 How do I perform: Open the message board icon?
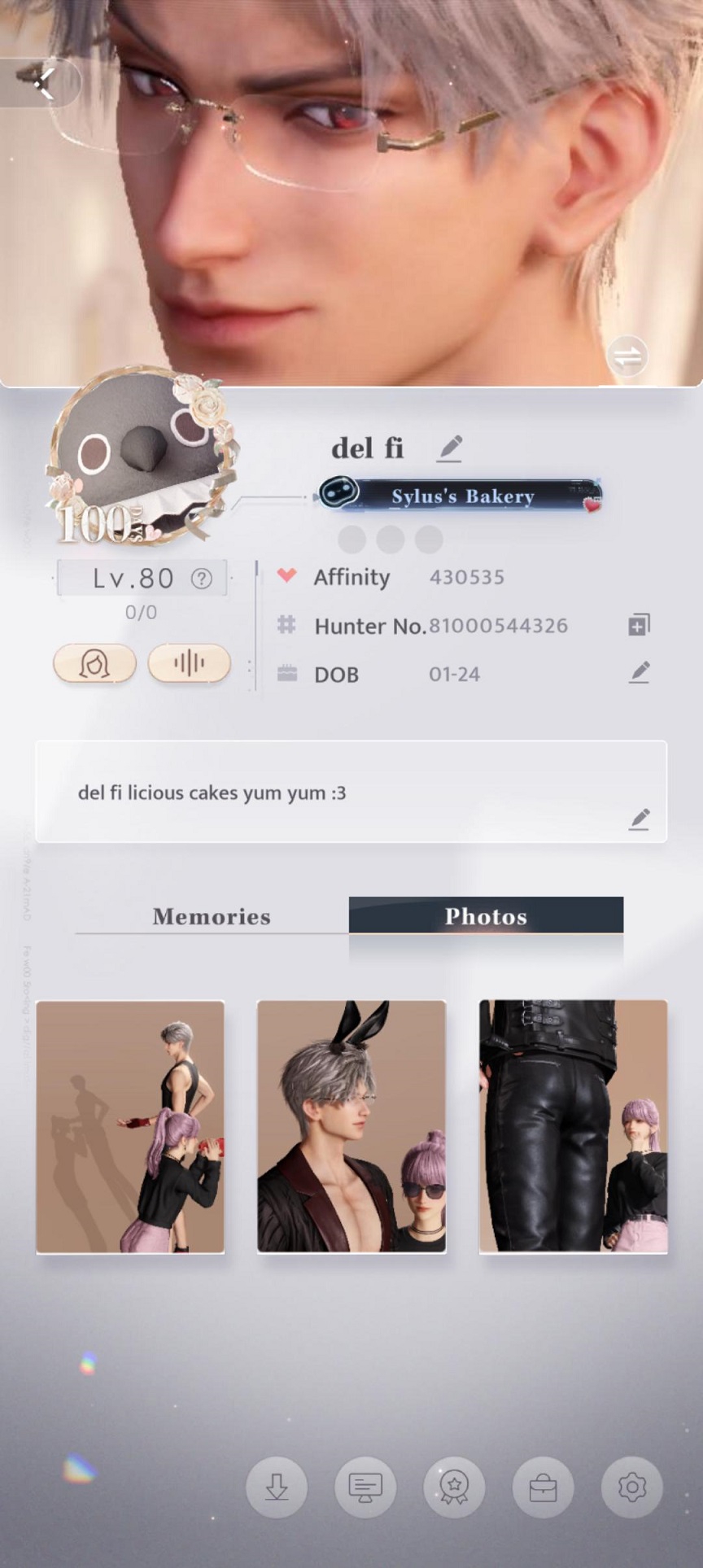click(x=365, y=1487)
